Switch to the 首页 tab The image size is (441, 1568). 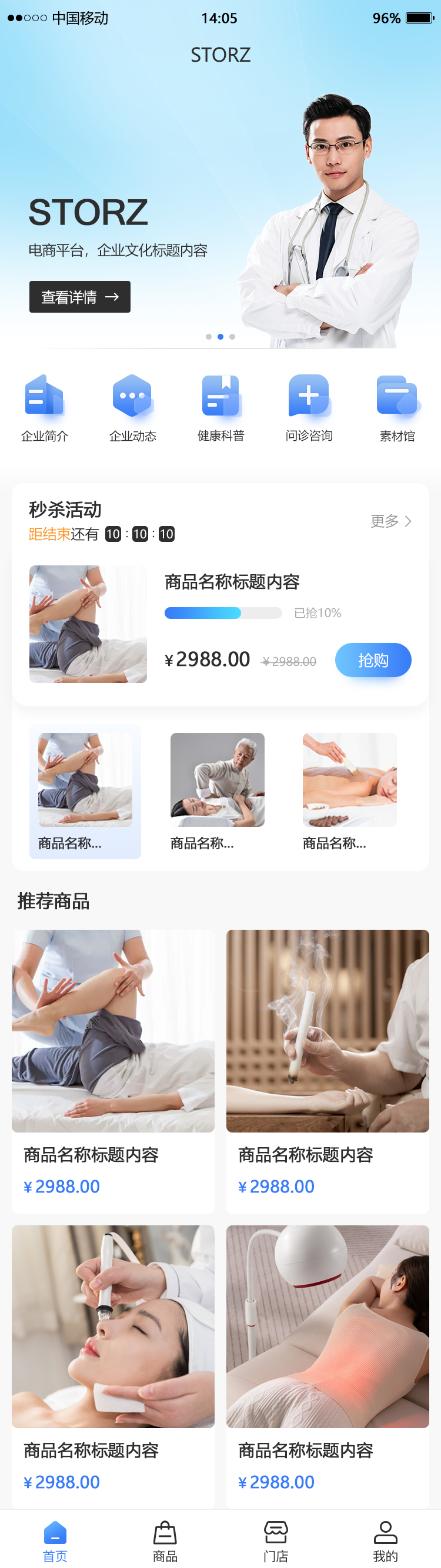[55, 1540]
